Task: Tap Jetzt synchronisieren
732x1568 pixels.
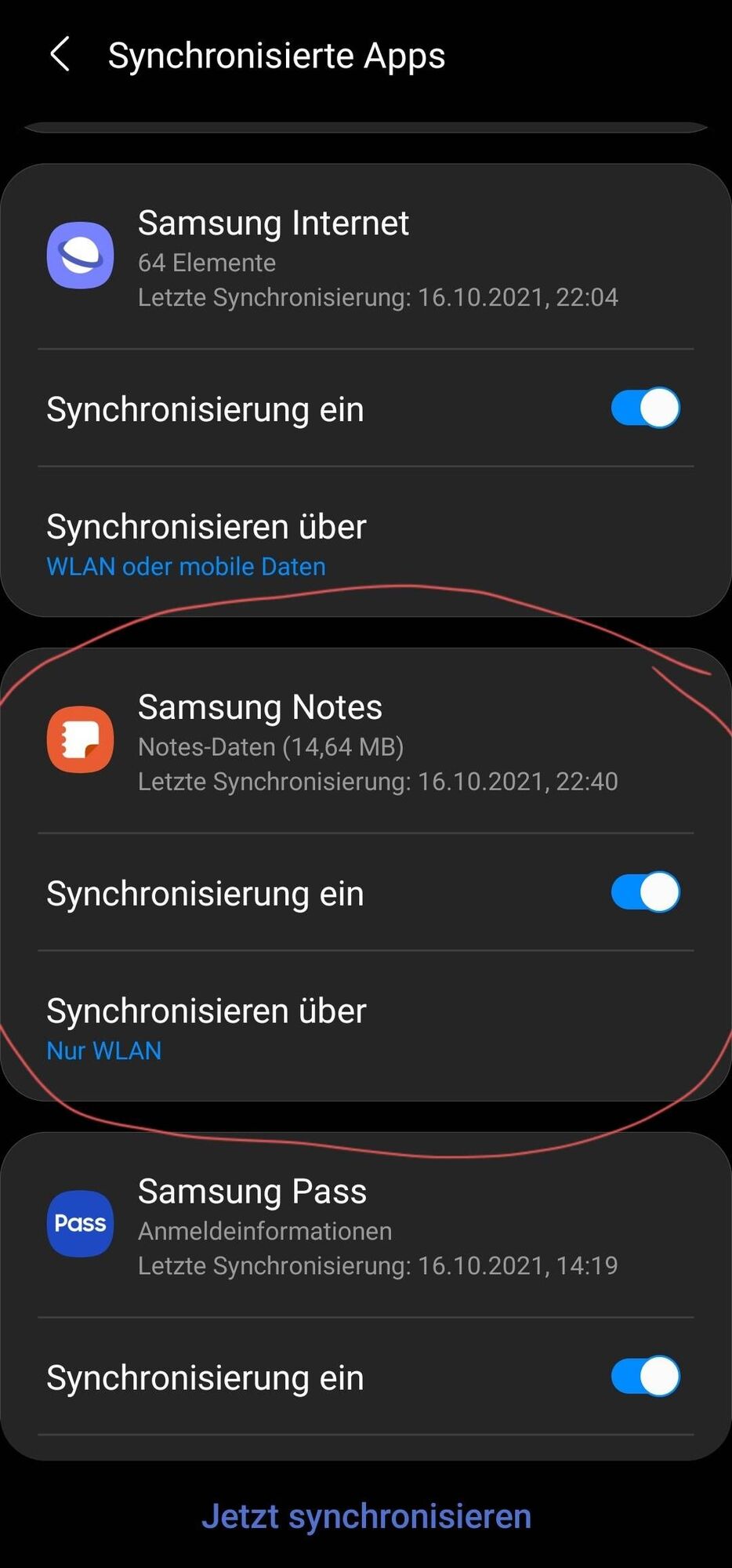Action: click(x=366, y=1515)
